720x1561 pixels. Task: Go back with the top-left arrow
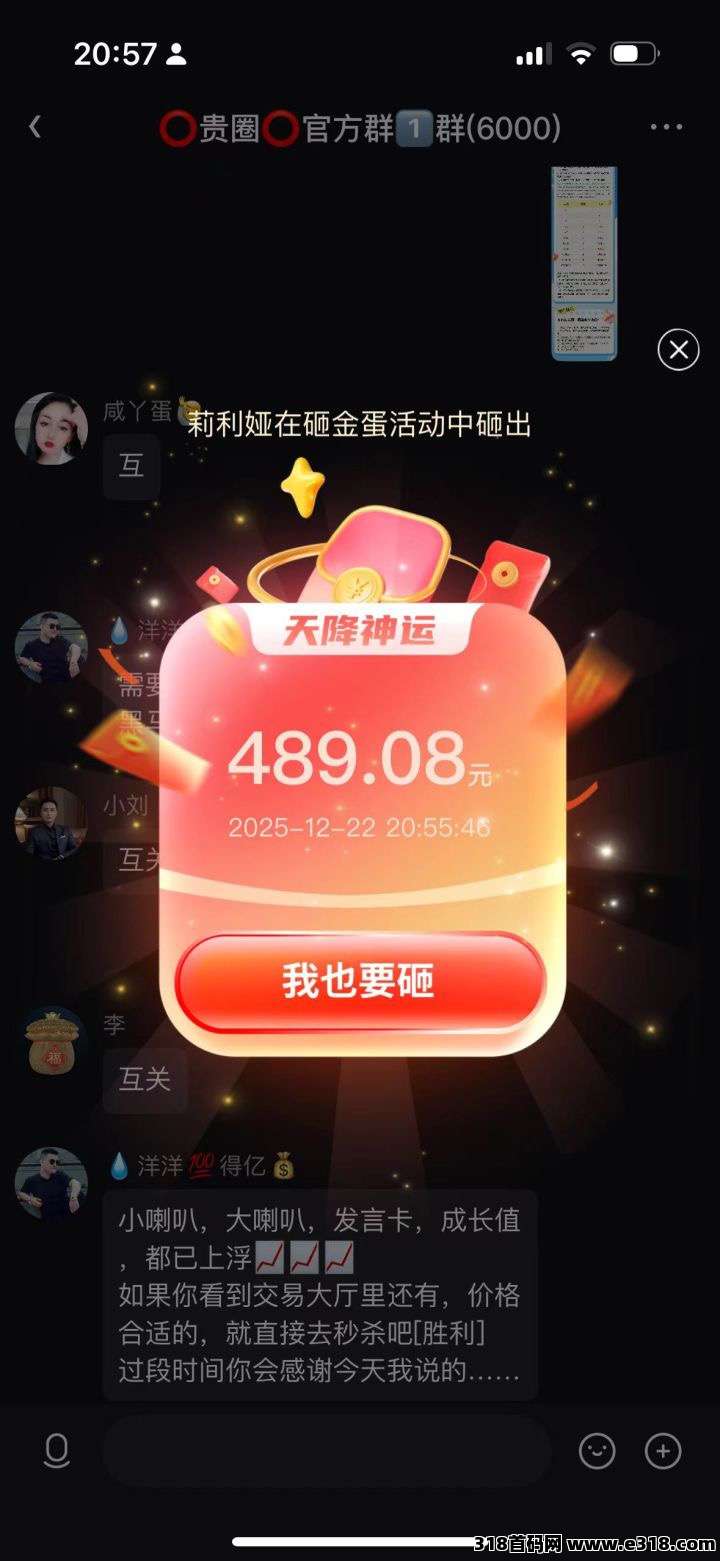(35, 127)
